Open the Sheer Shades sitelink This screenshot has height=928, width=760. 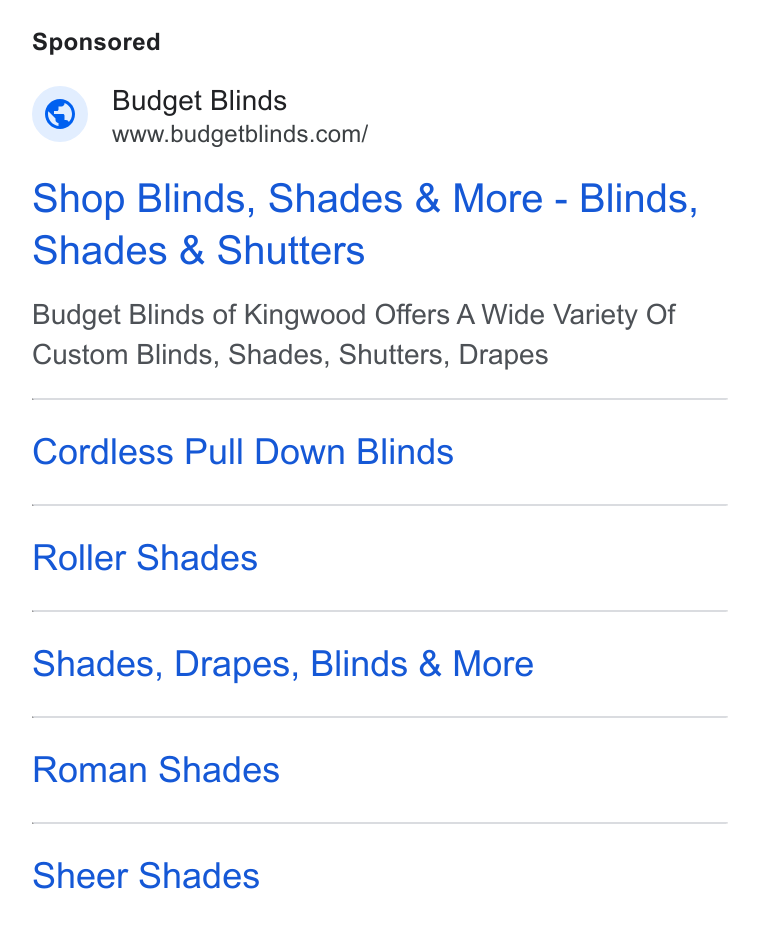[x=146, y=876]
